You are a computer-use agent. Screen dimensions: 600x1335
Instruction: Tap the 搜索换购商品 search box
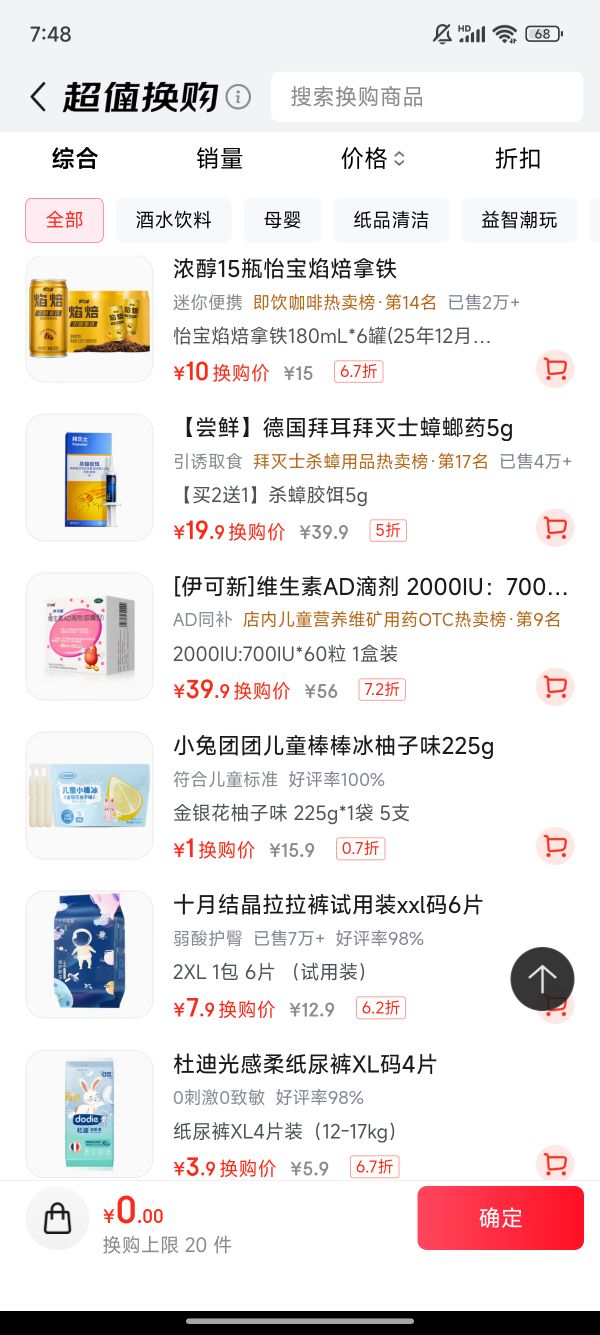(x=427, y=97)
